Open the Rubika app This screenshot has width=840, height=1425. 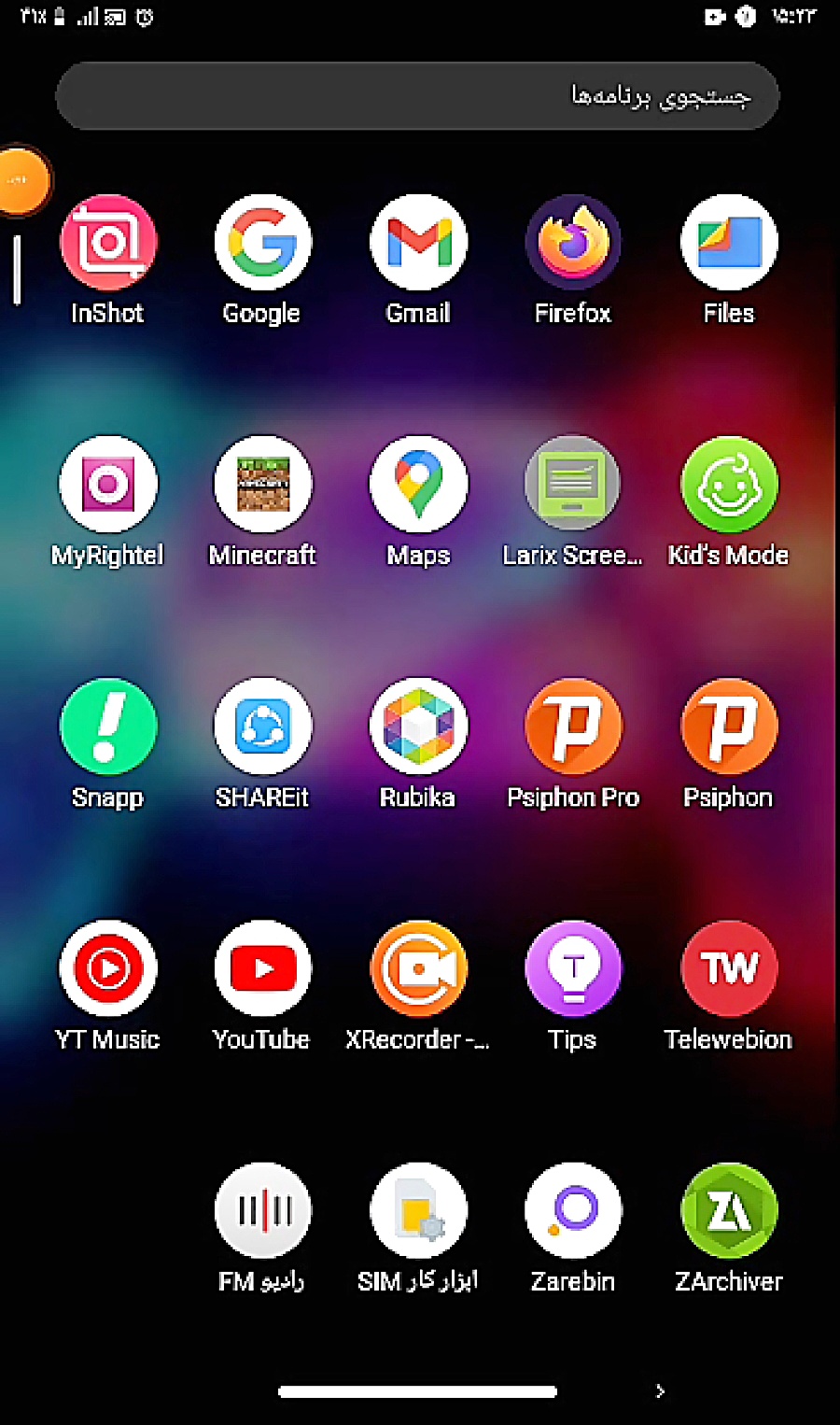[x=418, y=727]
